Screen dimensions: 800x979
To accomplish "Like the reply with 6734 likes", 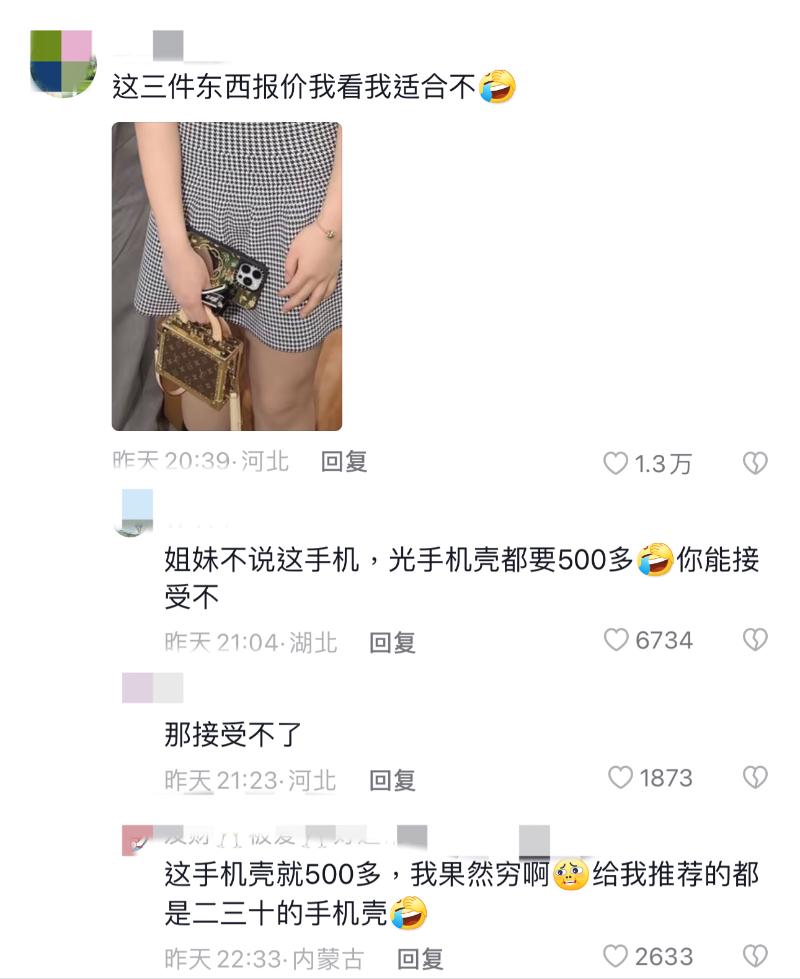I will 616,640.
